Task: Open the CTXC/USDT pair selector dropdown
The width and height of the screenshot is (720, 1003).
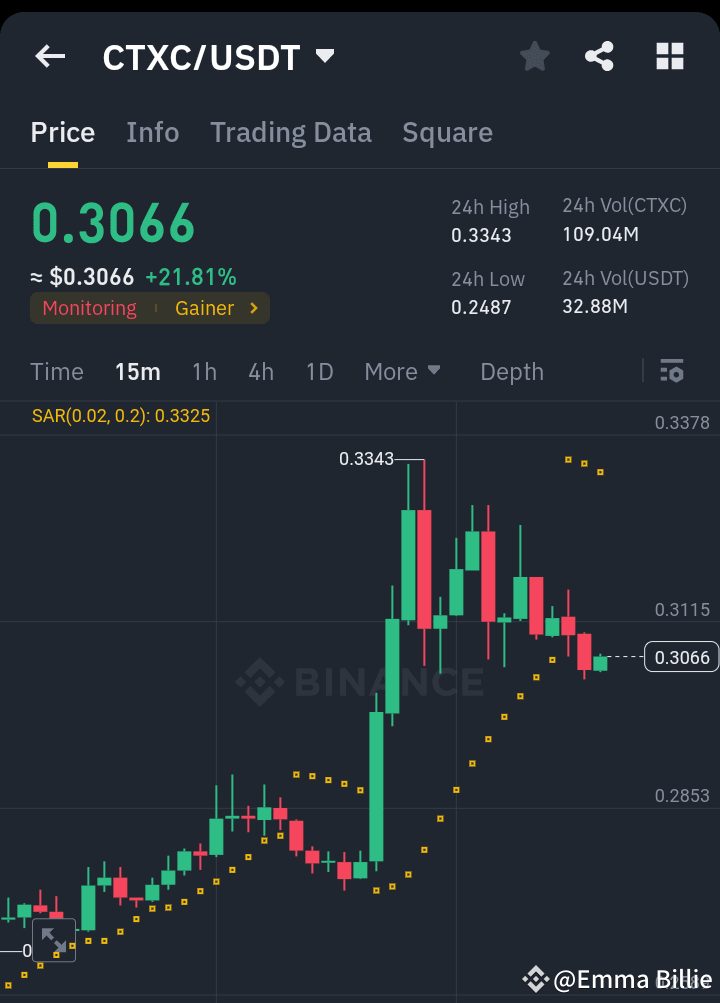Action: point(325,56)
